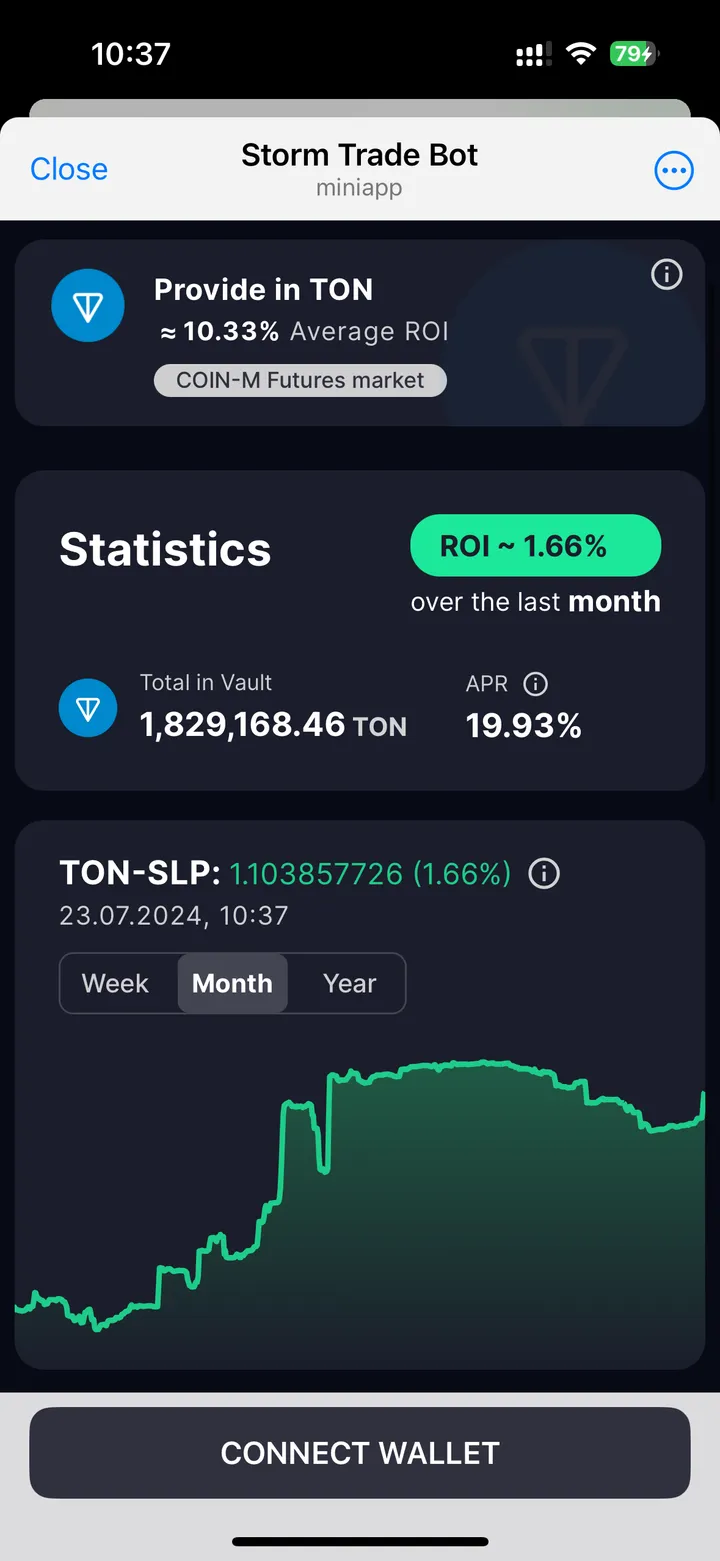Switch the chart to Week view
720x1561 pixels.
pos(115,983)
